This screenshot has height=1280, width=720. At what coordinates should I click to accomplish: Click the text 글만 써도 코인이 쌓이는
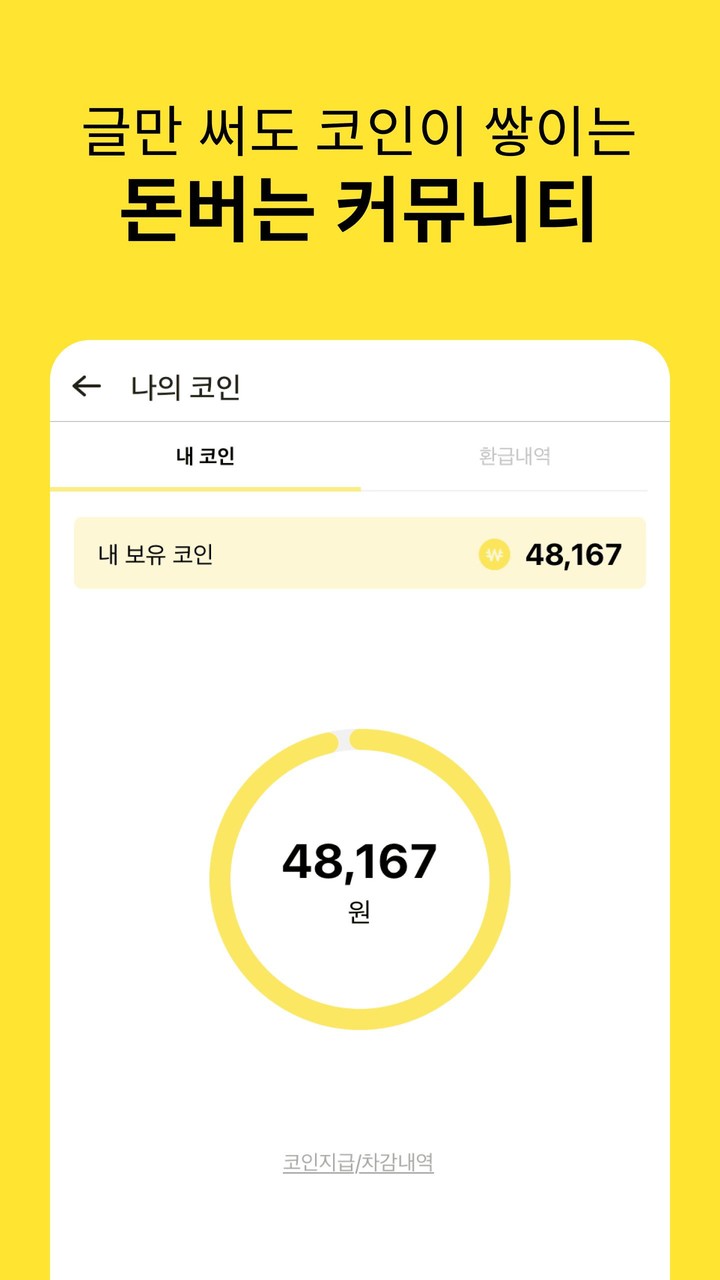coord(360,132)
